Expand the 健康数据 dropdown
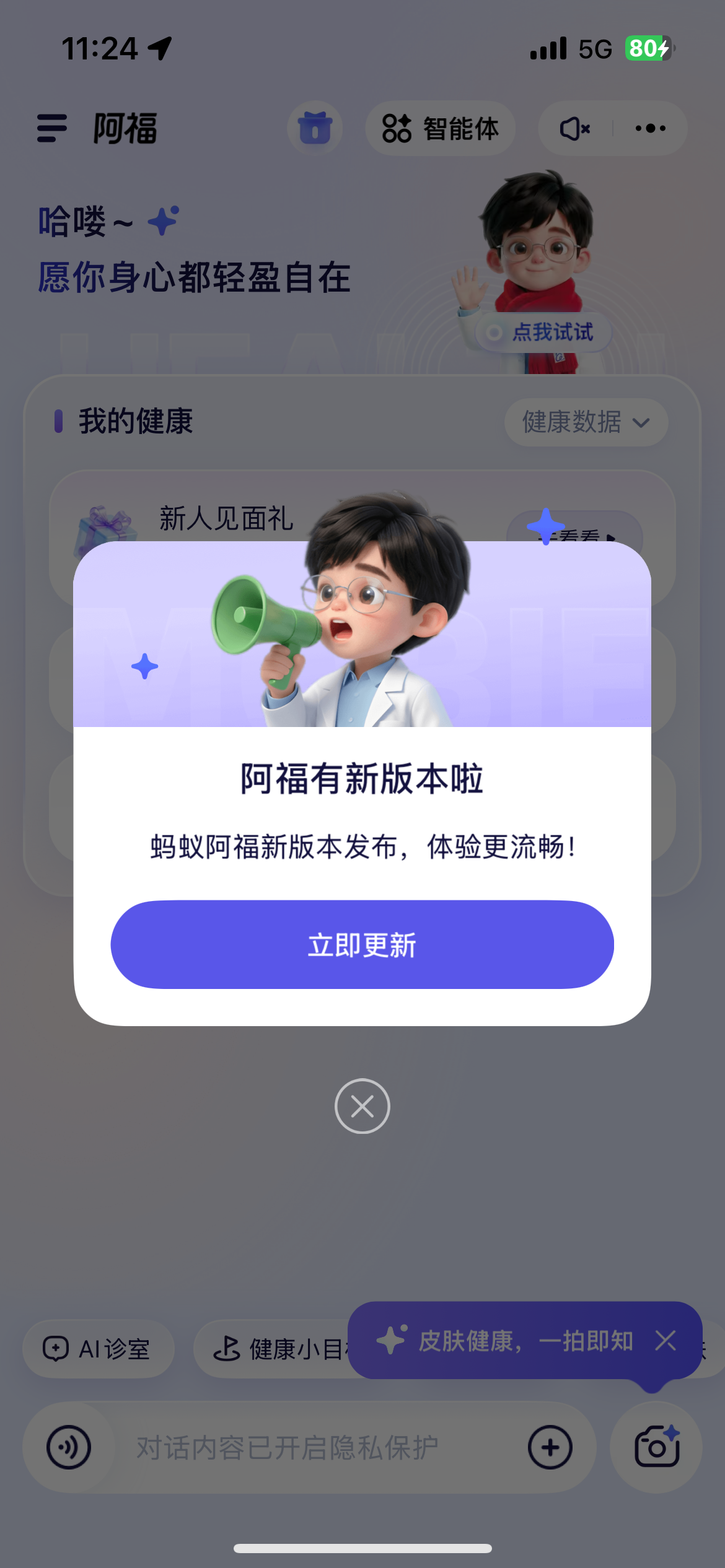Screen dimensions: 725x1568 [x=585, y=422]
